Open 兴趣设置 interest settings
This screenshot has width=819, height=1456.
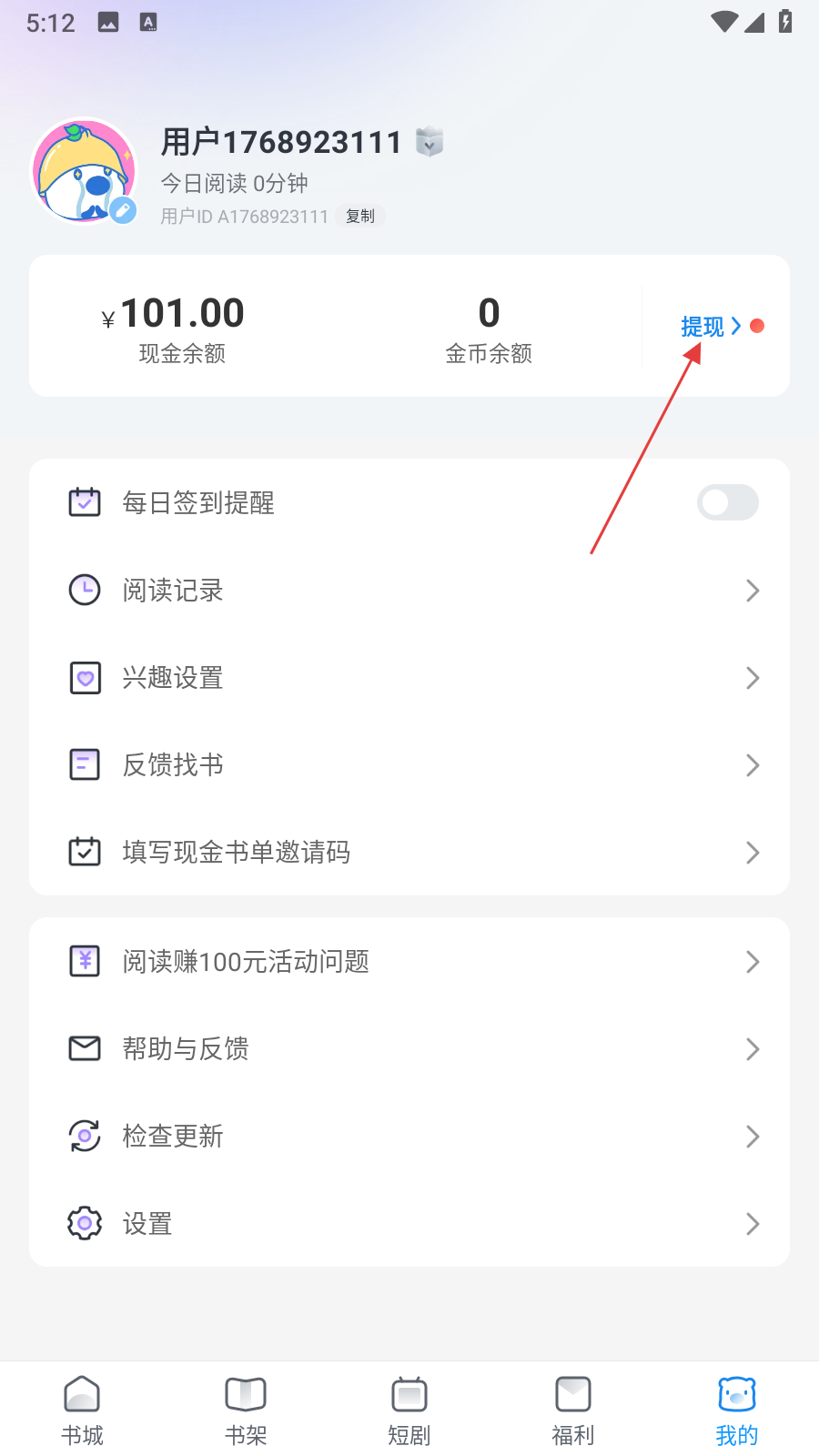409,678
